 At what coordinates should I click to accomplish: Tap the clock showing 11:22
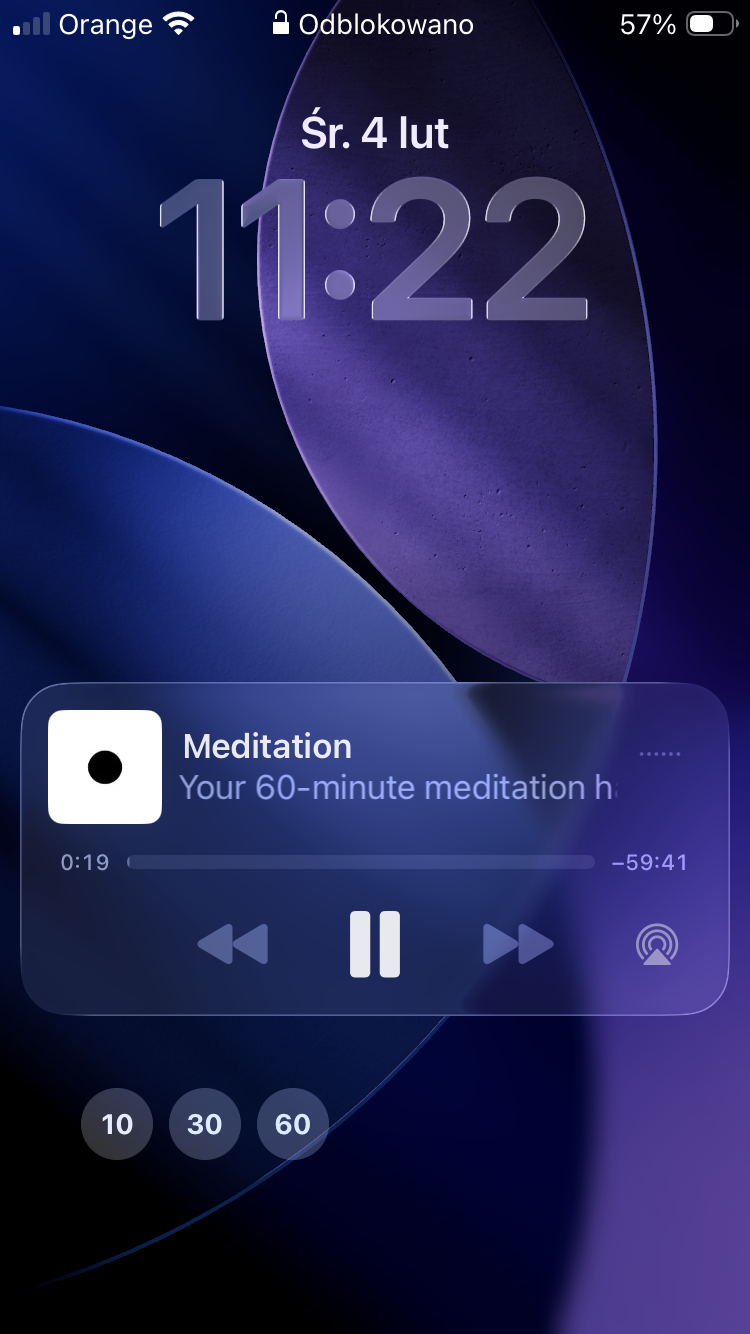coord(375,248)
